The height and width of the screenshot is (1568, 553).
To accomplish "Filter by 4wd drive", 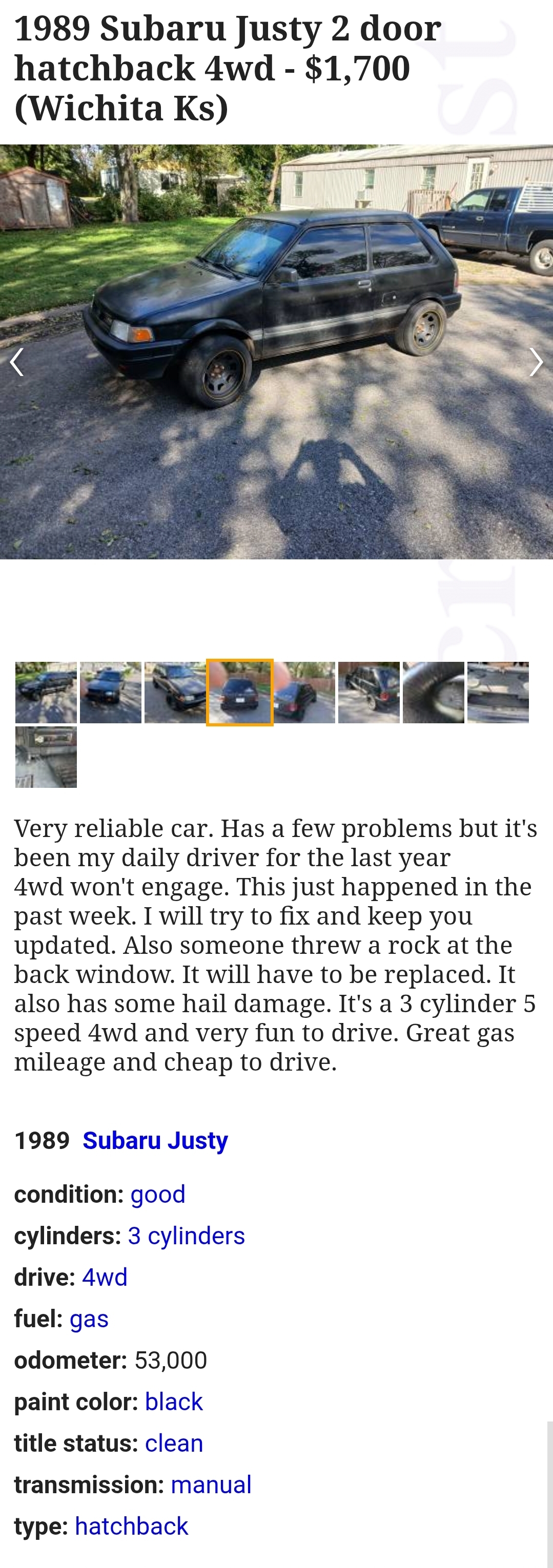I will 105,1277.
